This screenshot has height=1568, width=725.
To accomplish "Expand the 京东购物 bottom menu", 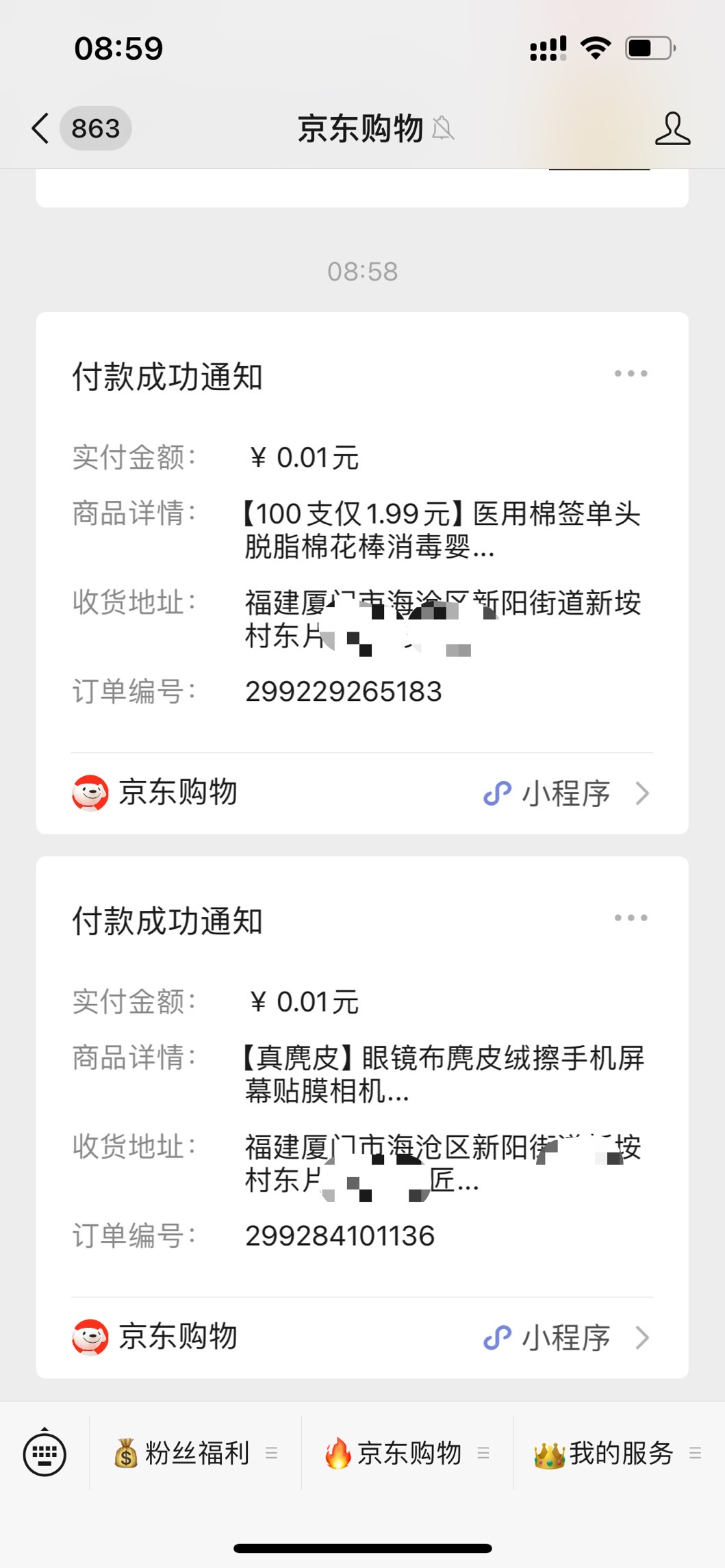I will click(x=407, y=1453).
